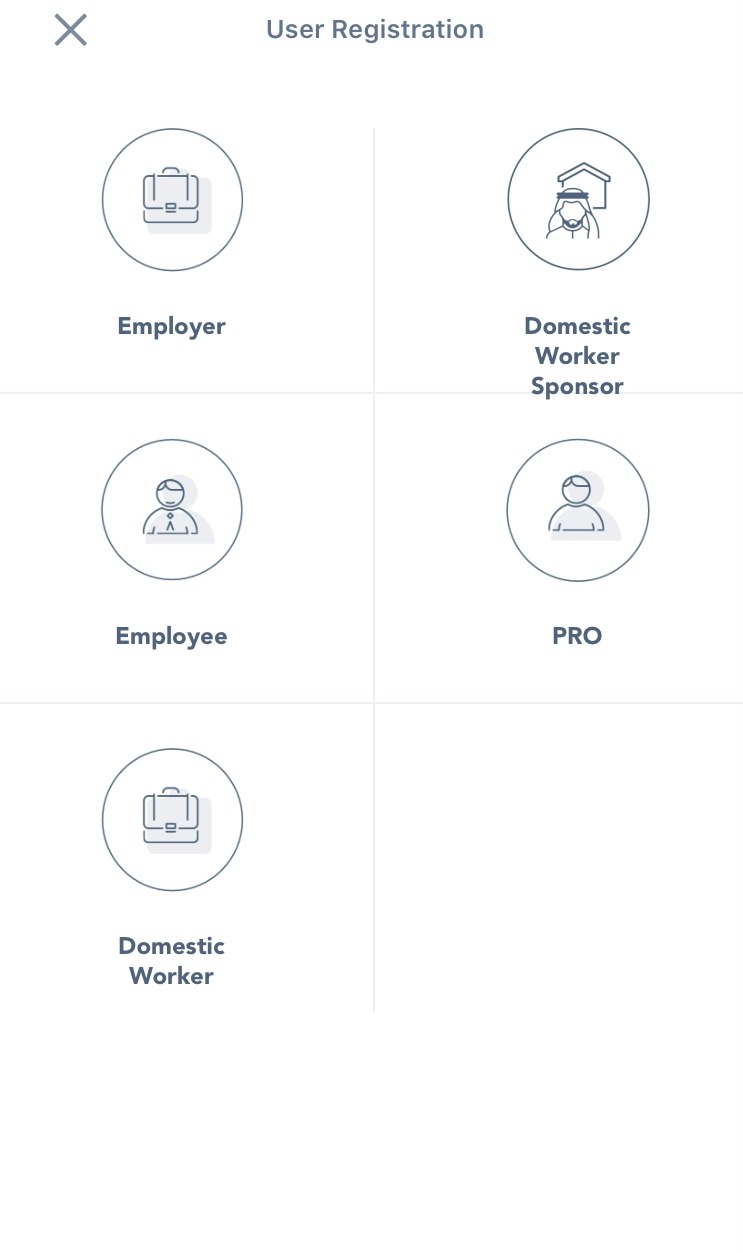The width and height of the screenshot is (743, 1253).
Task: Tap the User Registration header
Action: (375, 29)
